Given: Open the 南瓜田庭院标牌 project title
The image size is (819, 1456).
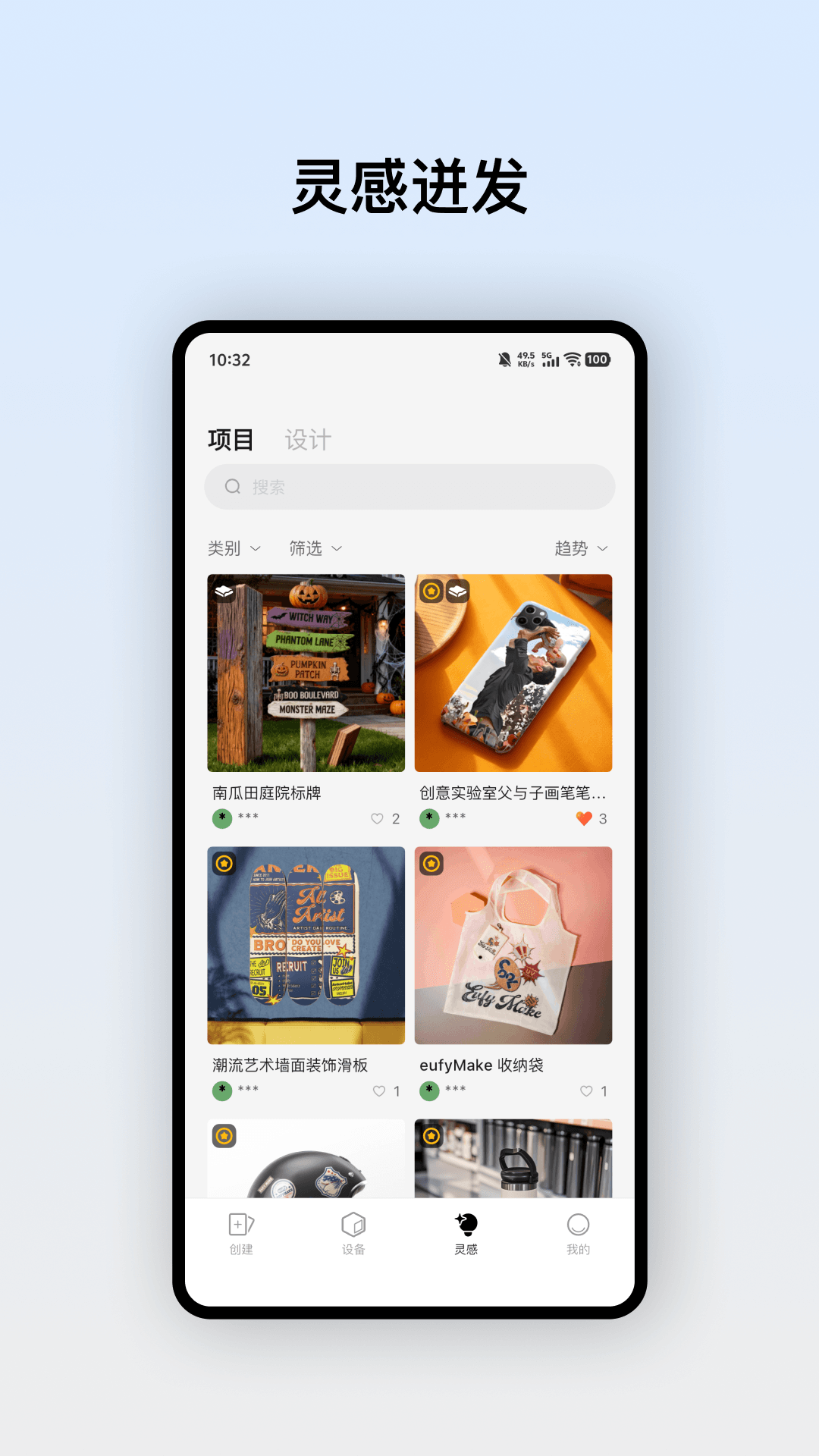Looking at the screenshot, I should click(265, 793).
